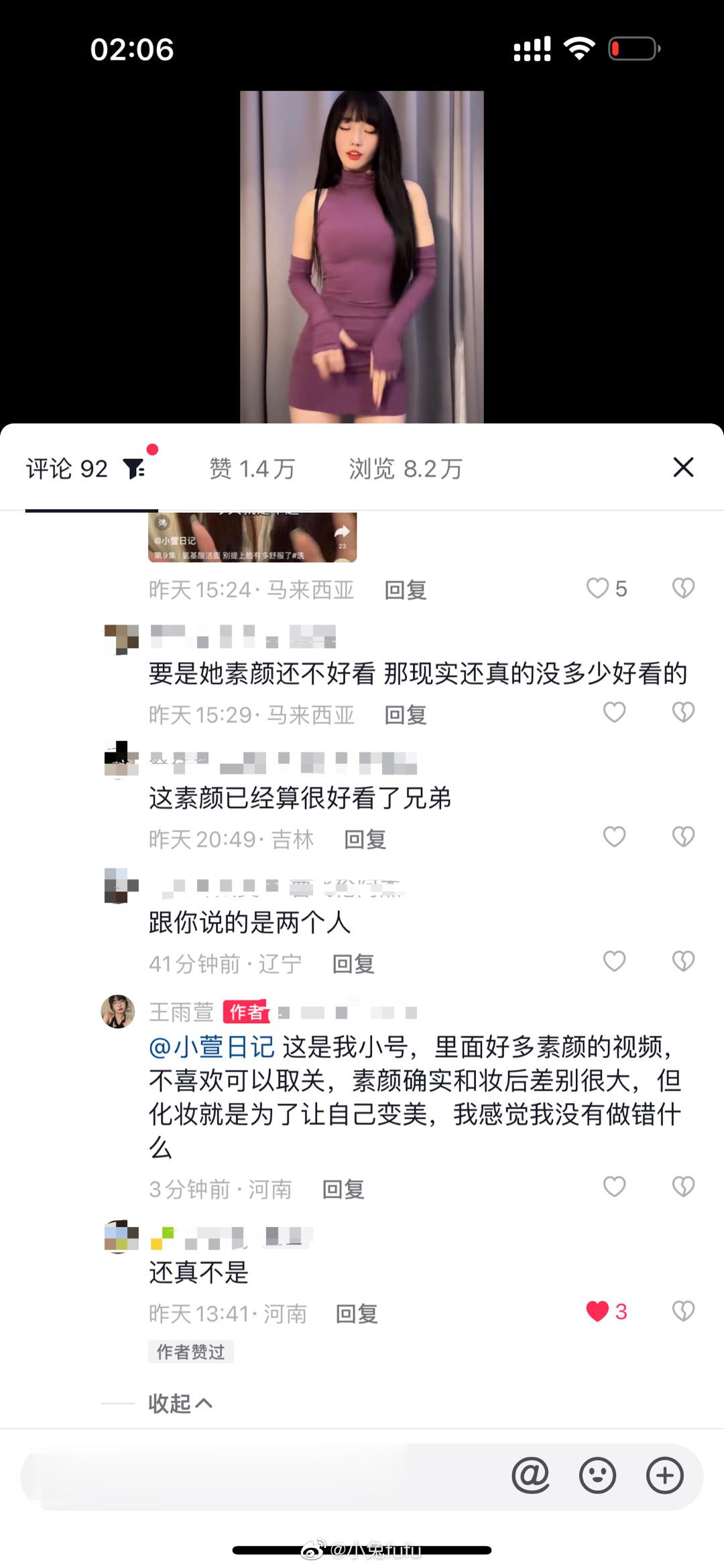Select the 评论 92 tab
This screenshot has width=724, height=1568.
pyautogui.click(x=67, y=468)
